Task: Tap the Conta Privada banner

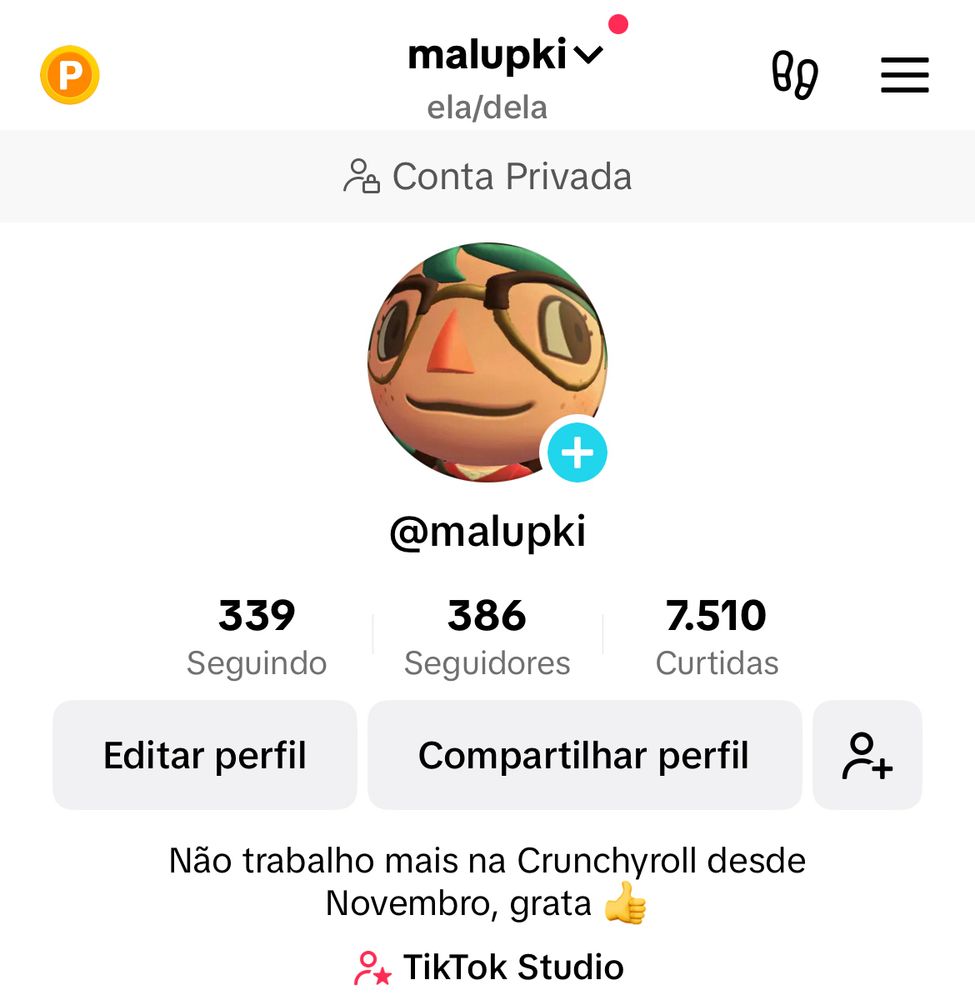Action: coord(487,177)
